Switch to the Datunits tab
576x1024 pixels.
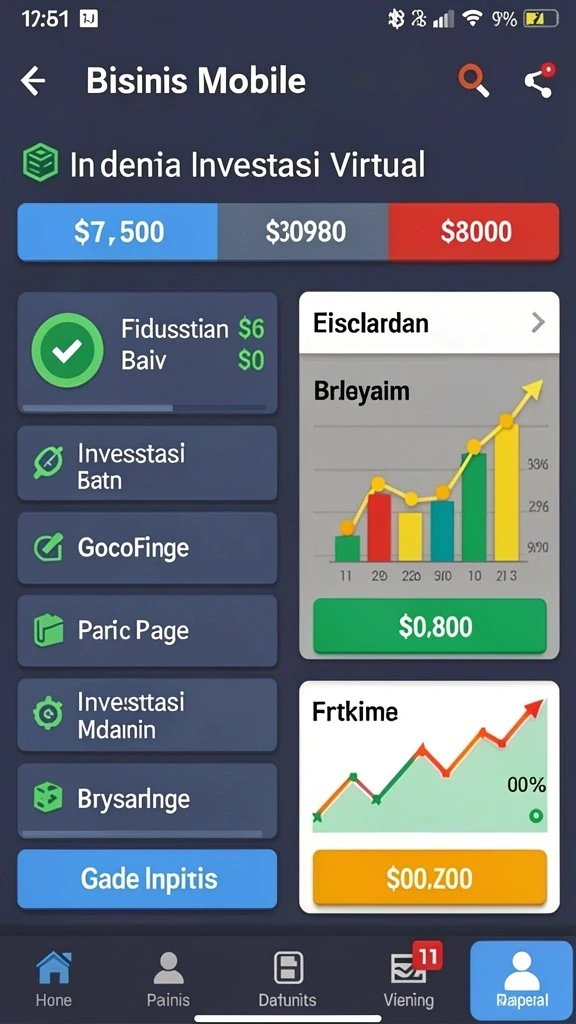click(287, 978)
